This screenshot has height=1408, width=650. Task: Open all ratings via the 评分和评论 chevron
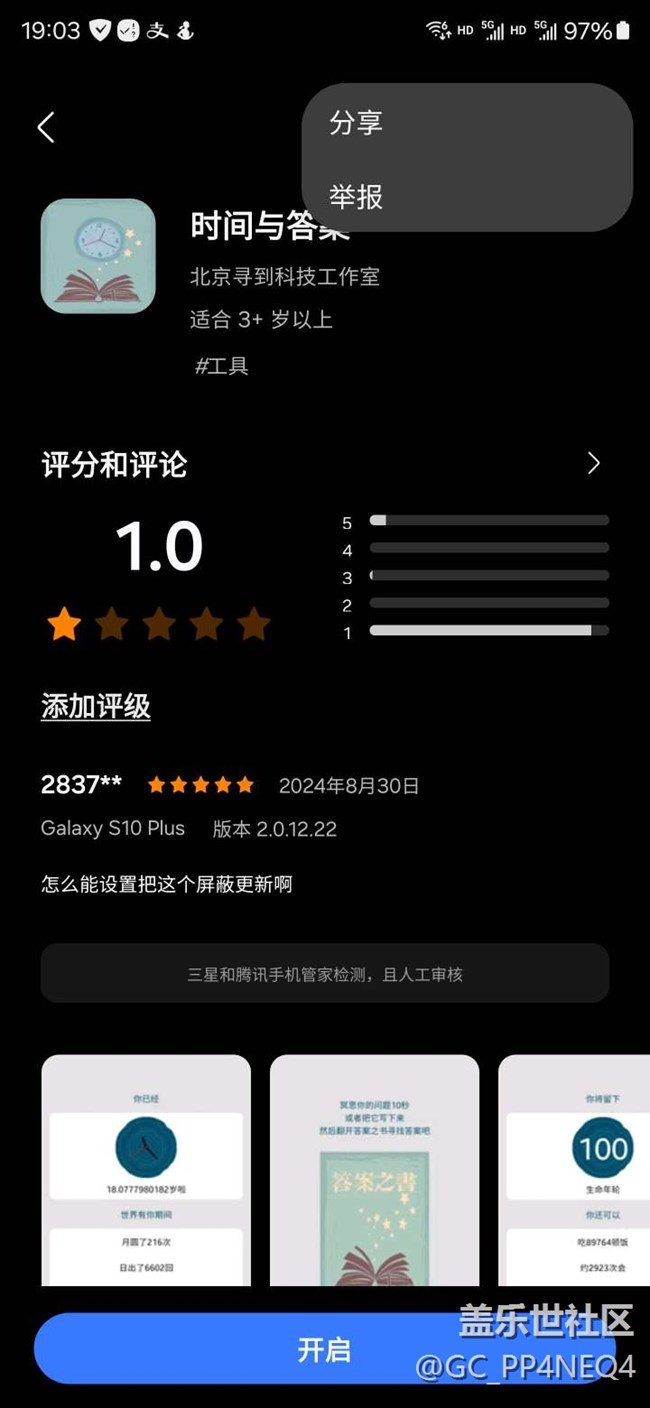click(594, 463)
